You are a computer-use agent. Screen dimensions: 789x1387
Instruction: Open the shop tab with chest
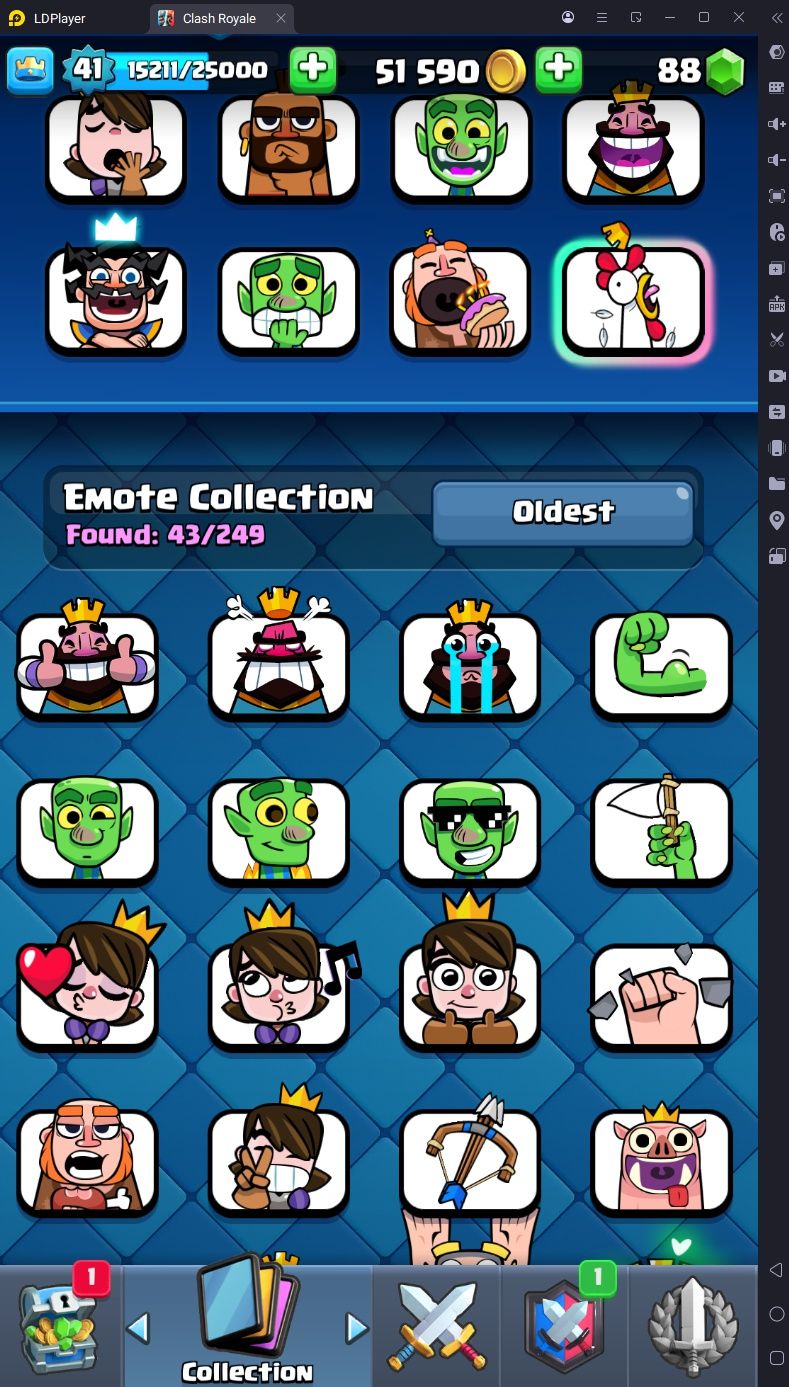tap(60, 1324)
